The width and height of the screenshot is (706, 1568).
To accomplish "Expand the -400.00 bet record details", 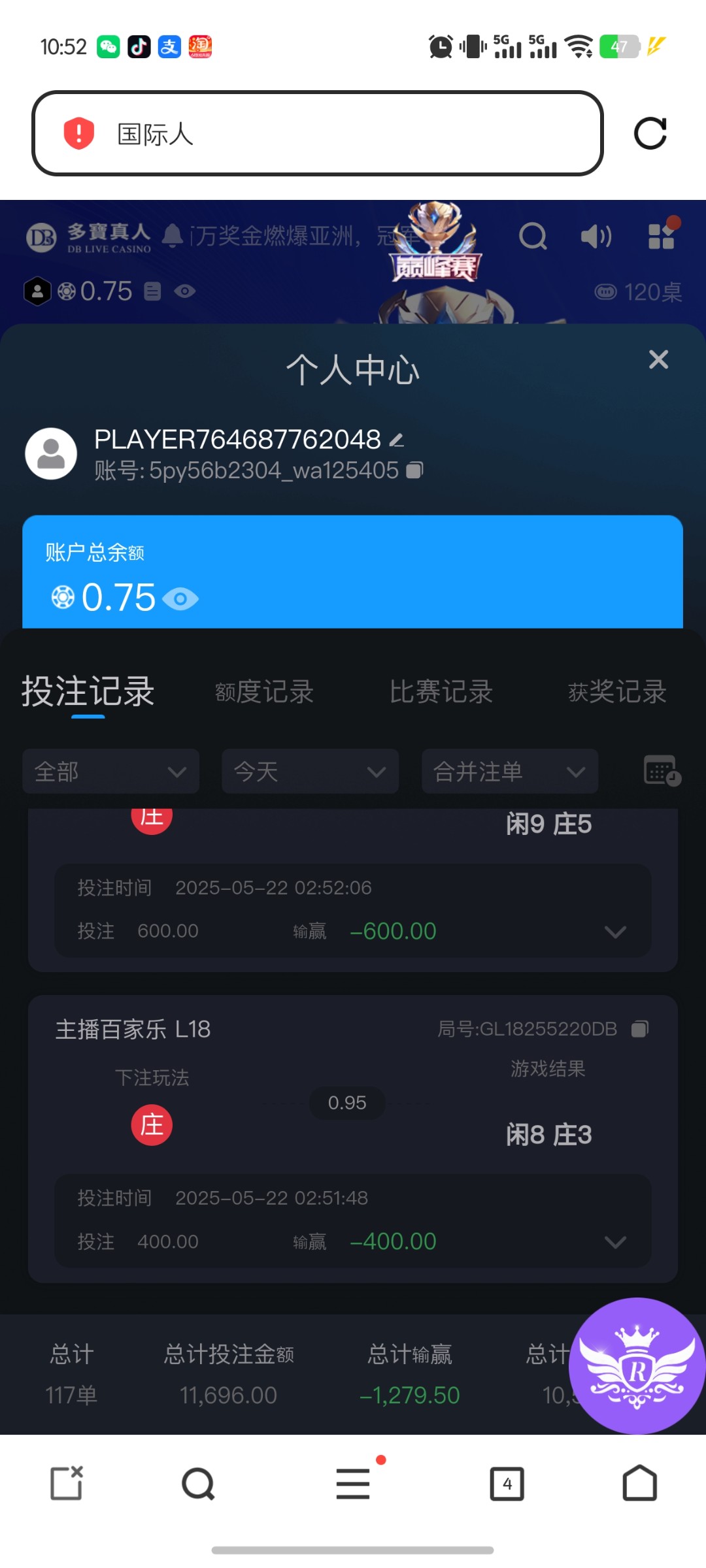I will point(615,1242).
